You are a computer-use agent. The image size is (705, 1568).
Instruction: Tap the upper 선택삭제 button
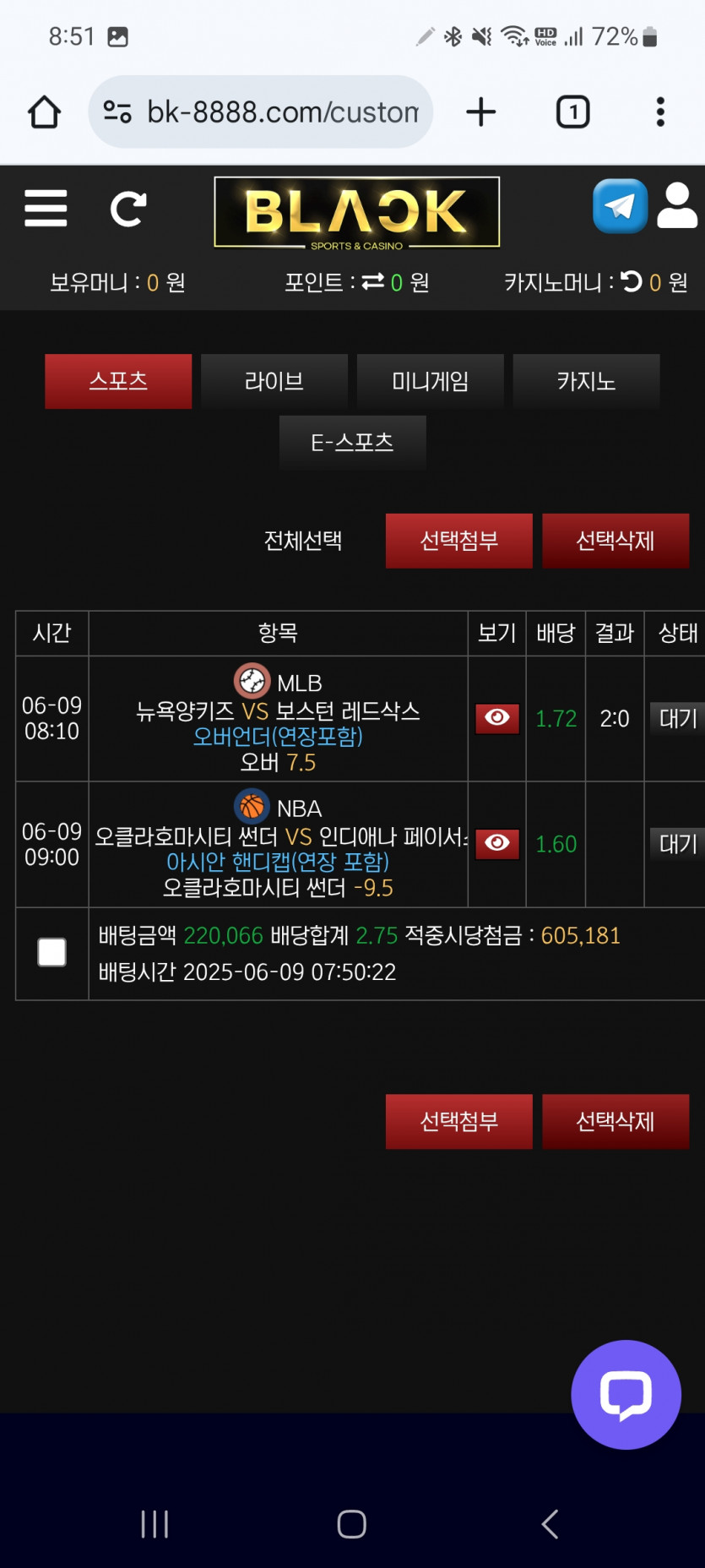pyautogui.click(x=616, y=541)
